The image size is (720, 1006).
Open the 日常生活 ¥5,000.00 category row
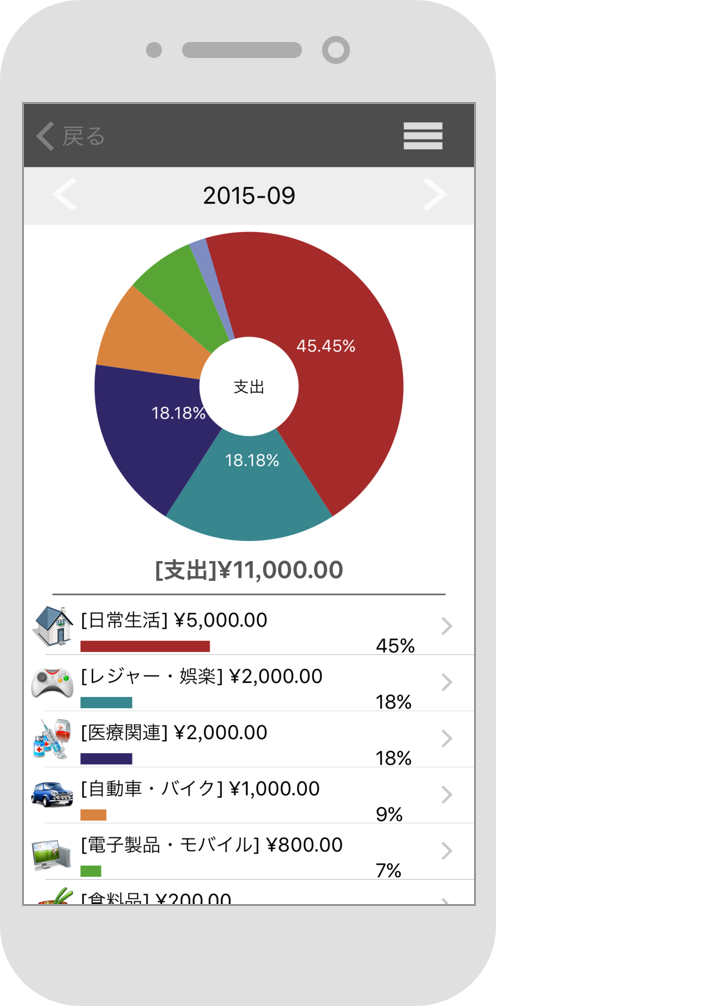(248, 629)
